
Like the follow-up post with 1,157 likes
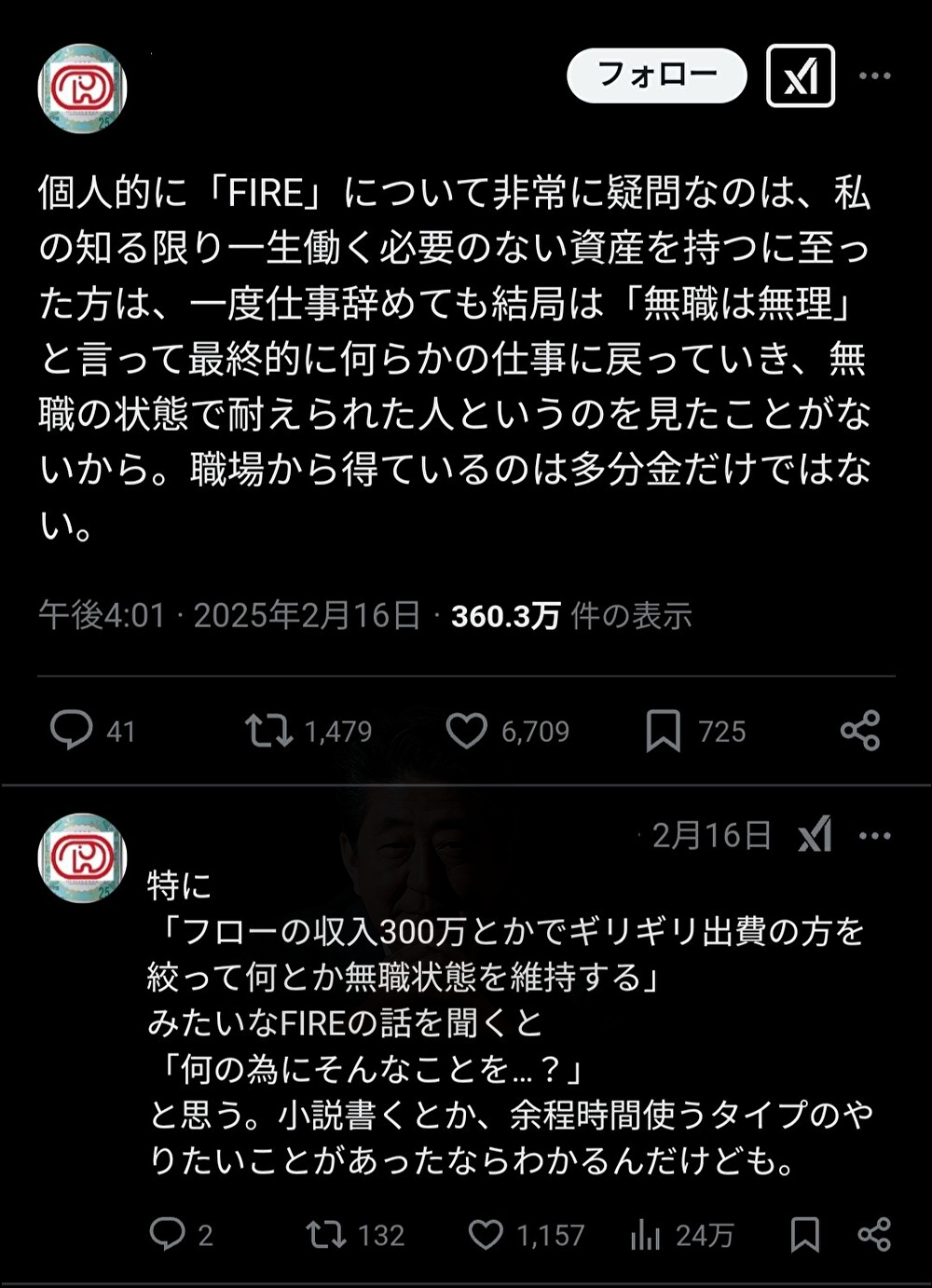click(486, 1235)
